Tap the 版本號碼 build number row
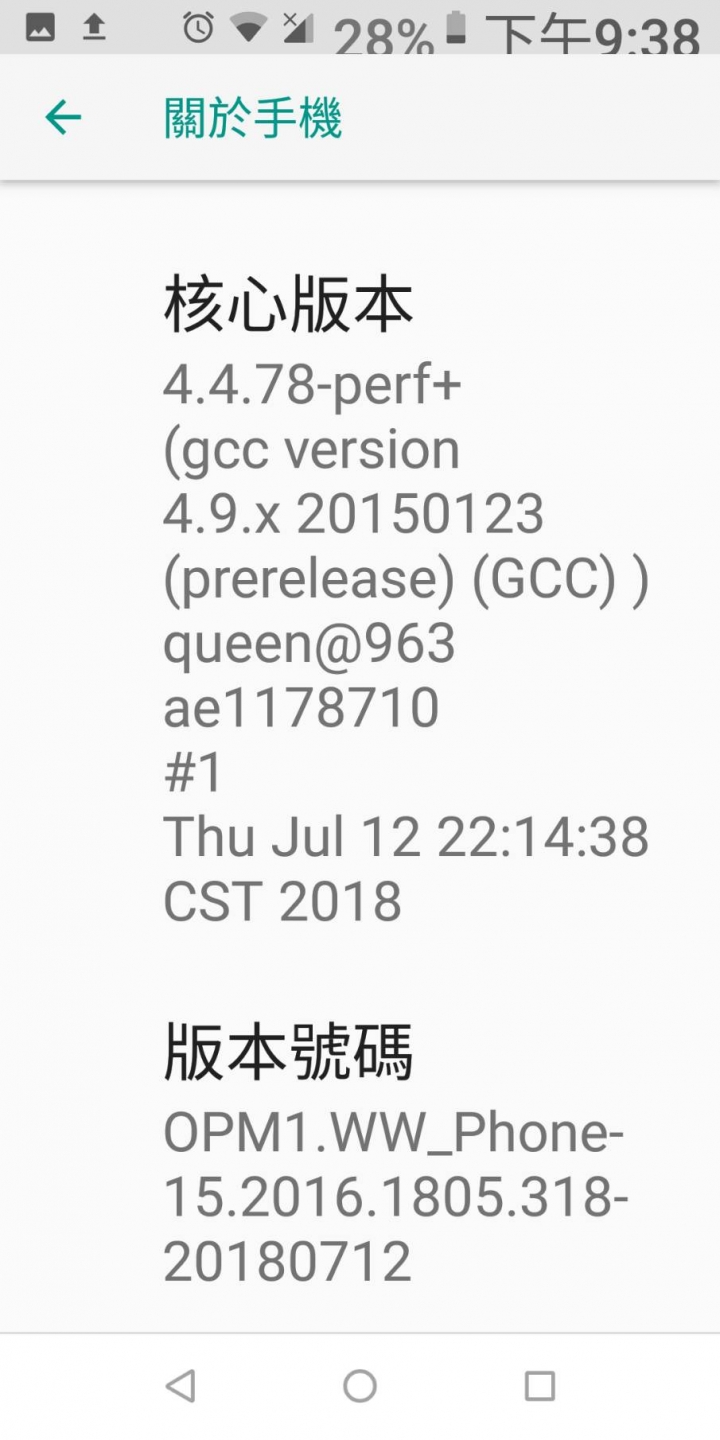This screenshot has width=720, height=1440. 360,1156
